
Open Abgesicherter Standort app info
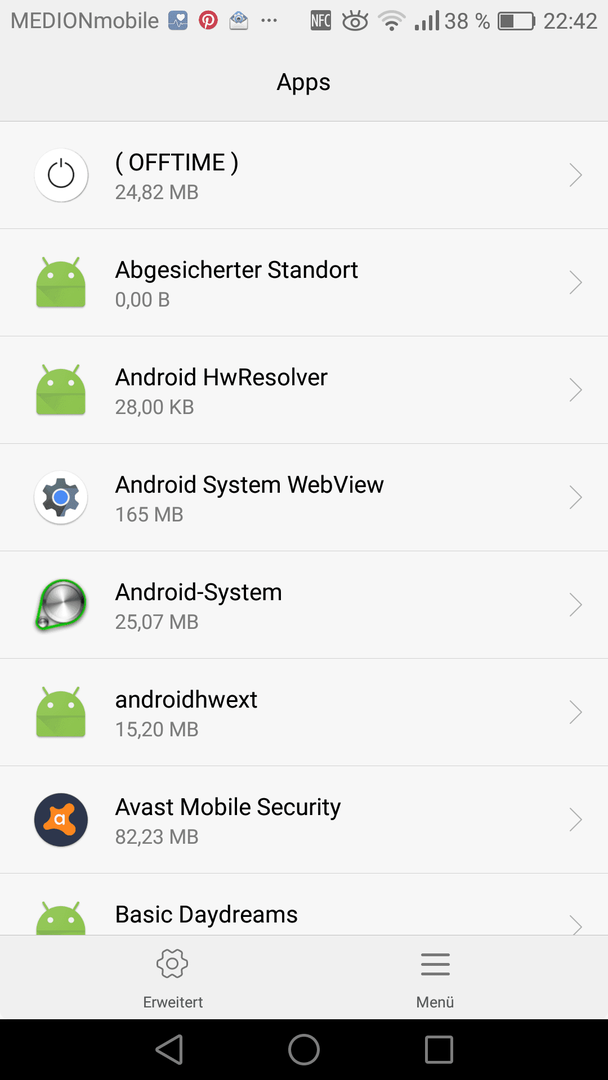click(304, 283)
